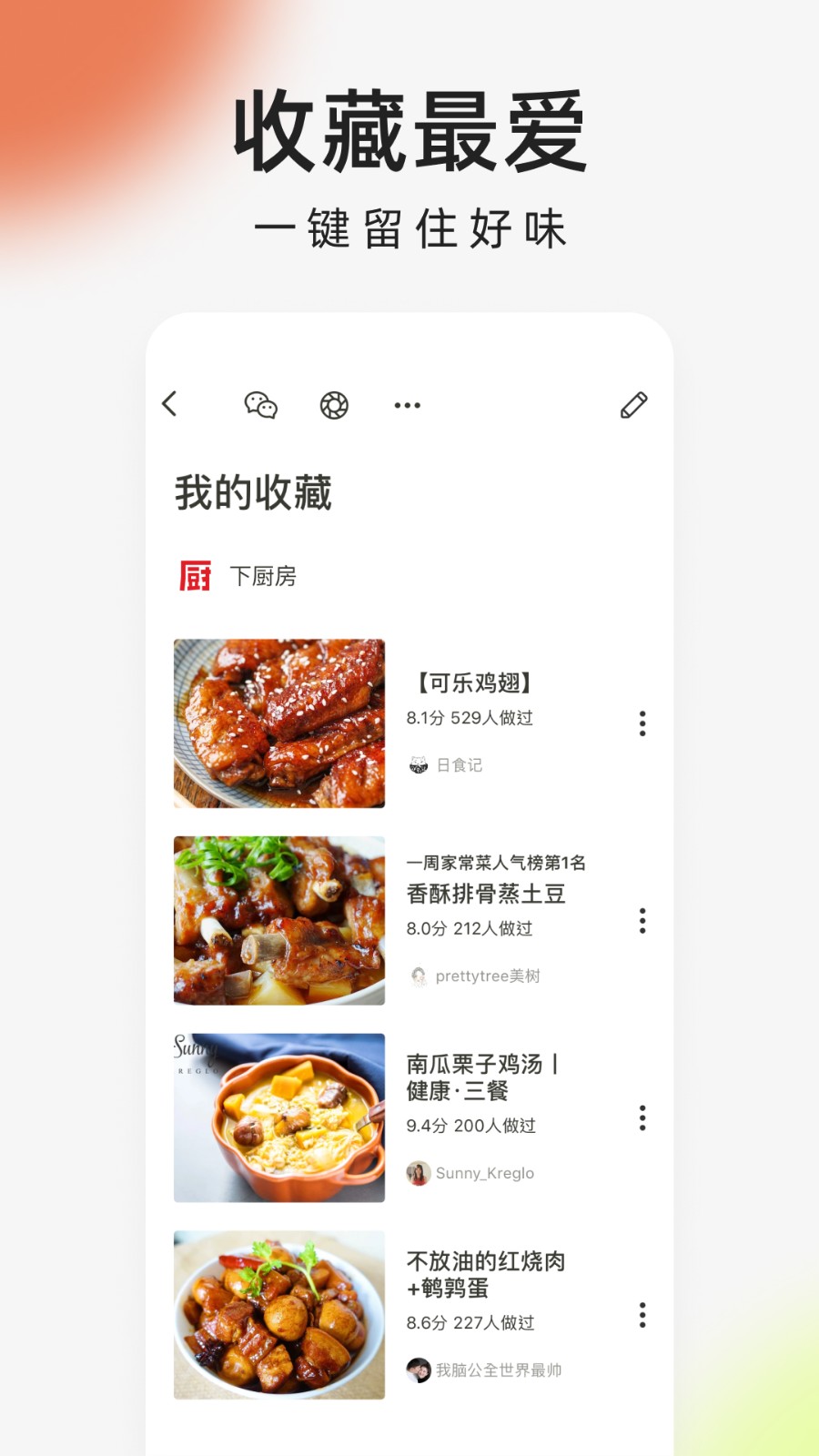Click Sunny_Kreglo avatar icon

click(419, 1173)
